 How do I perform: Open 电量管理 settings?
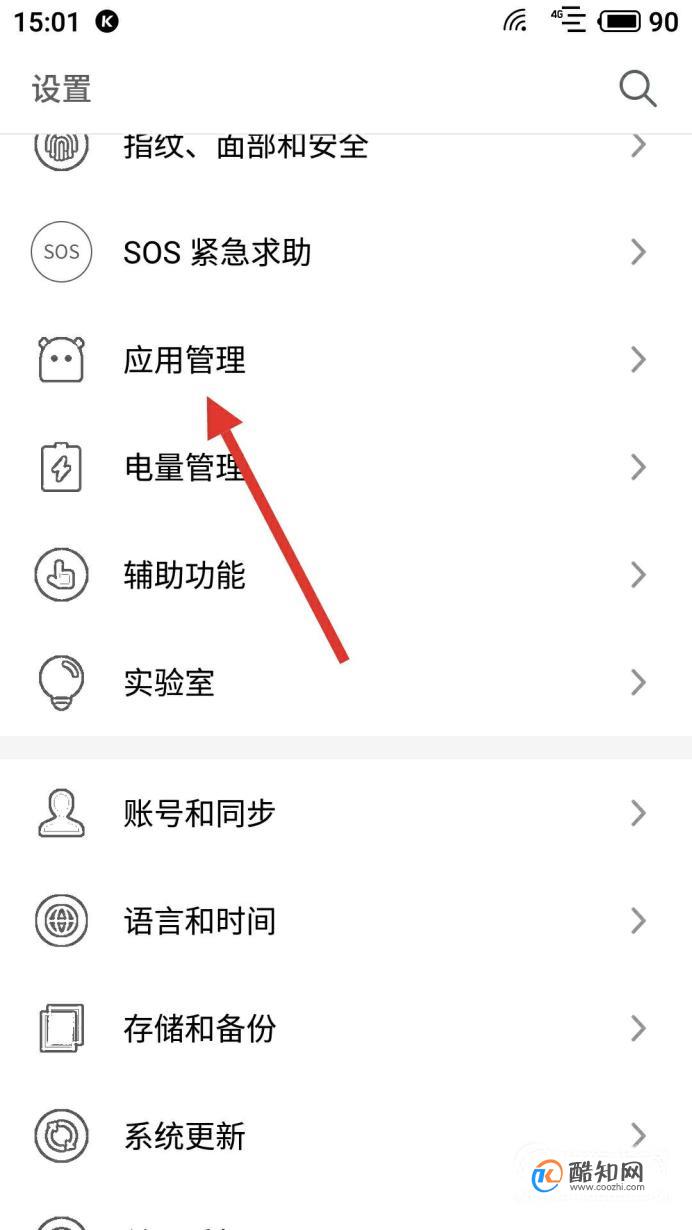(x=346, y=468)
